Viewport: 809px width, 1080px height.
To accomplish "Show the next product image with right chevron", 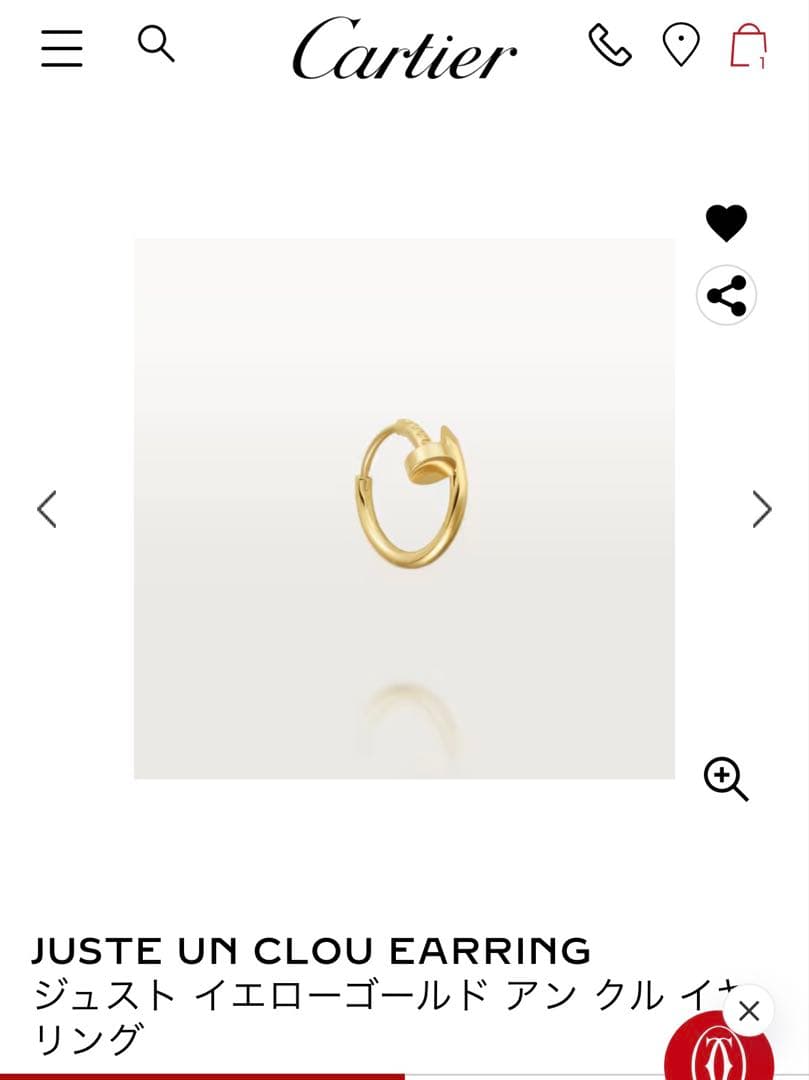I will point(762,510).
